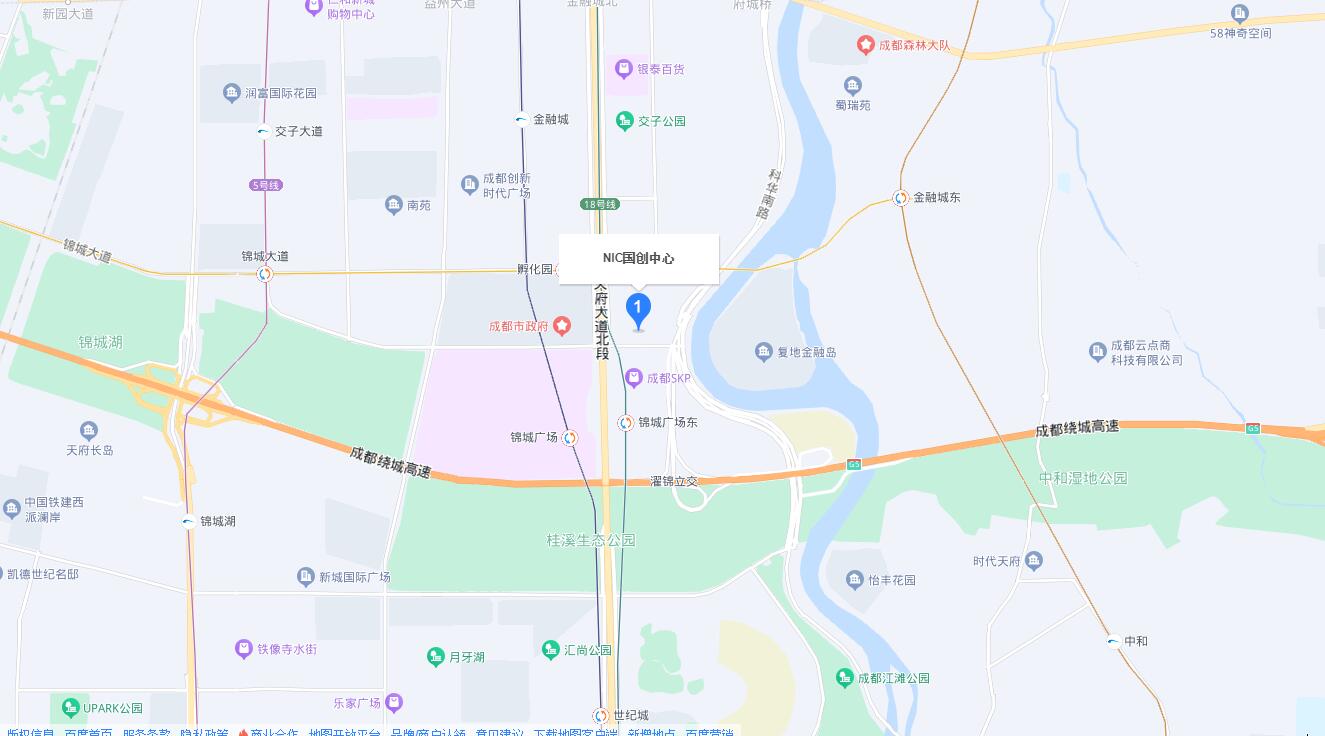This screenshot has height=736, width=1325.
Task: Open the 复地金融岛 location
Action: 764,352
